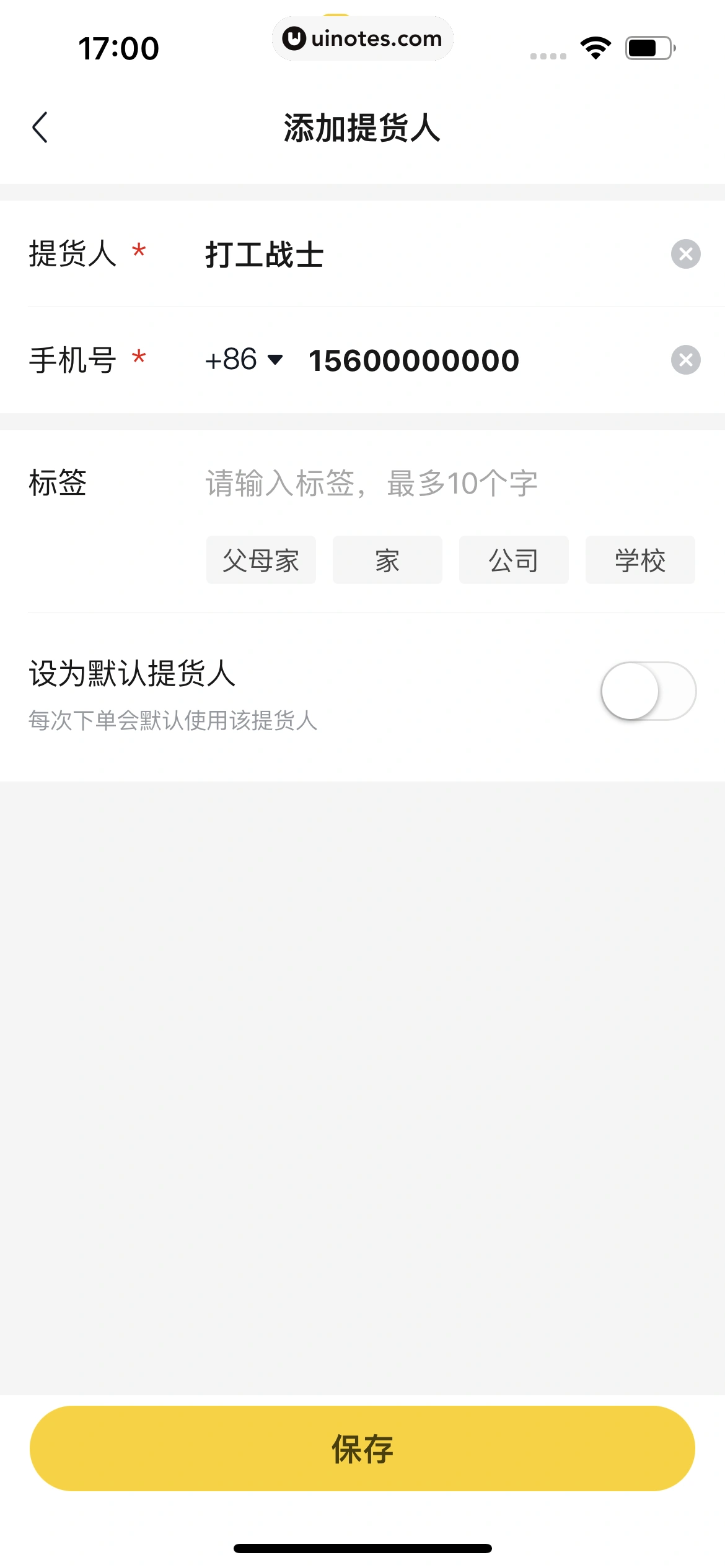Select the 学校 tag chip

pyautogui.click(x=639, y=559)
